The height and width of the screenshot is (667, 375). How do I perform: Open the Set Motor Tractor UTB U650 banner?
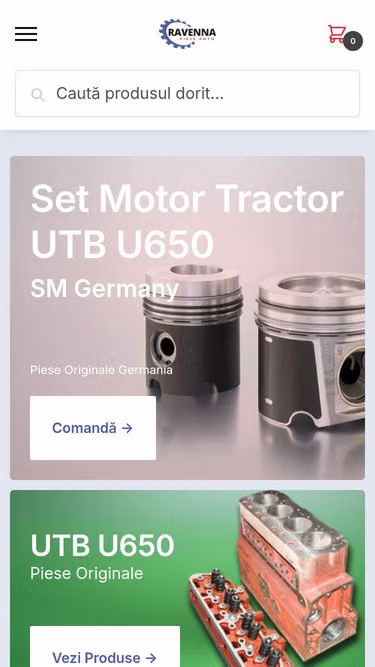(x=188, y=318)
